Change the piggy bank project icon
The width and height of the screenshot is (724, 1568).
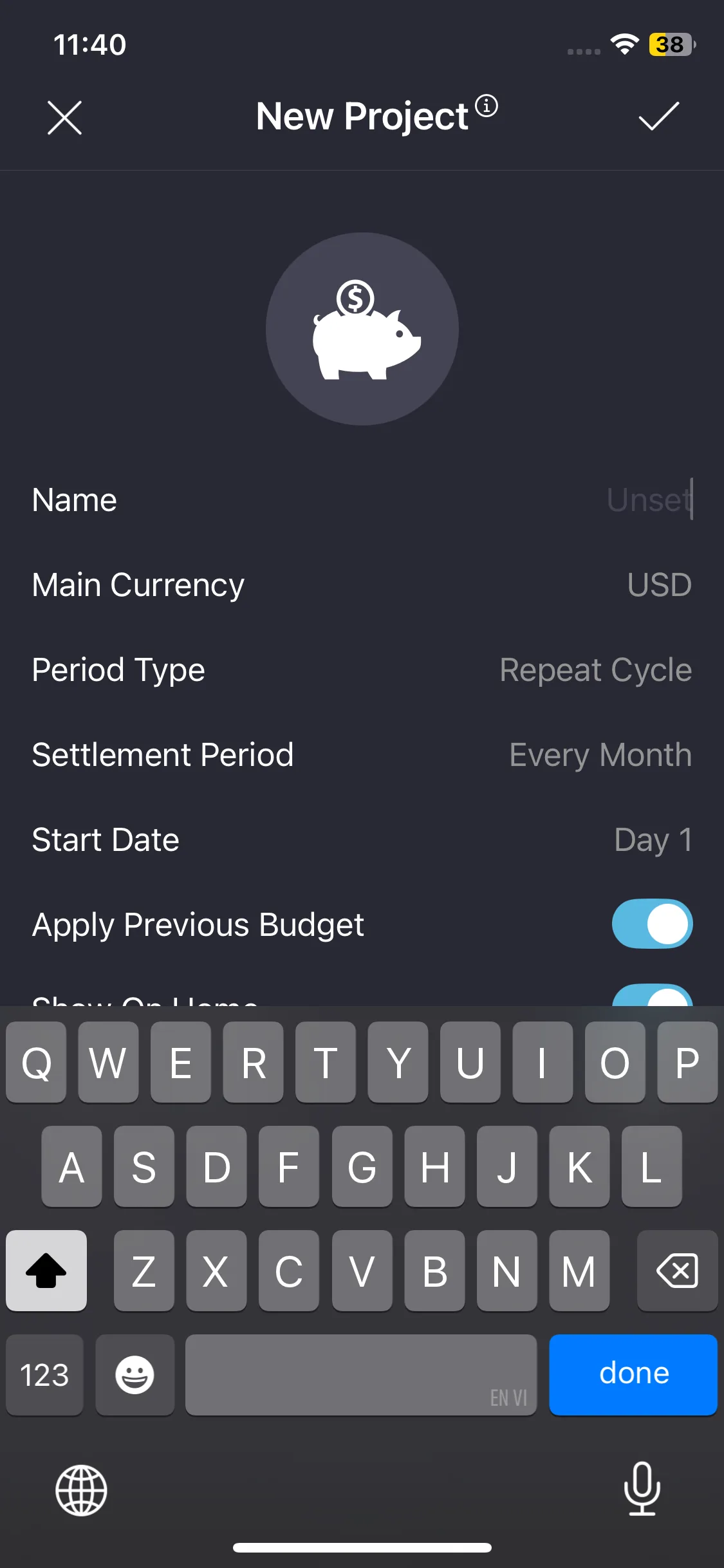(x=362, y=329)
